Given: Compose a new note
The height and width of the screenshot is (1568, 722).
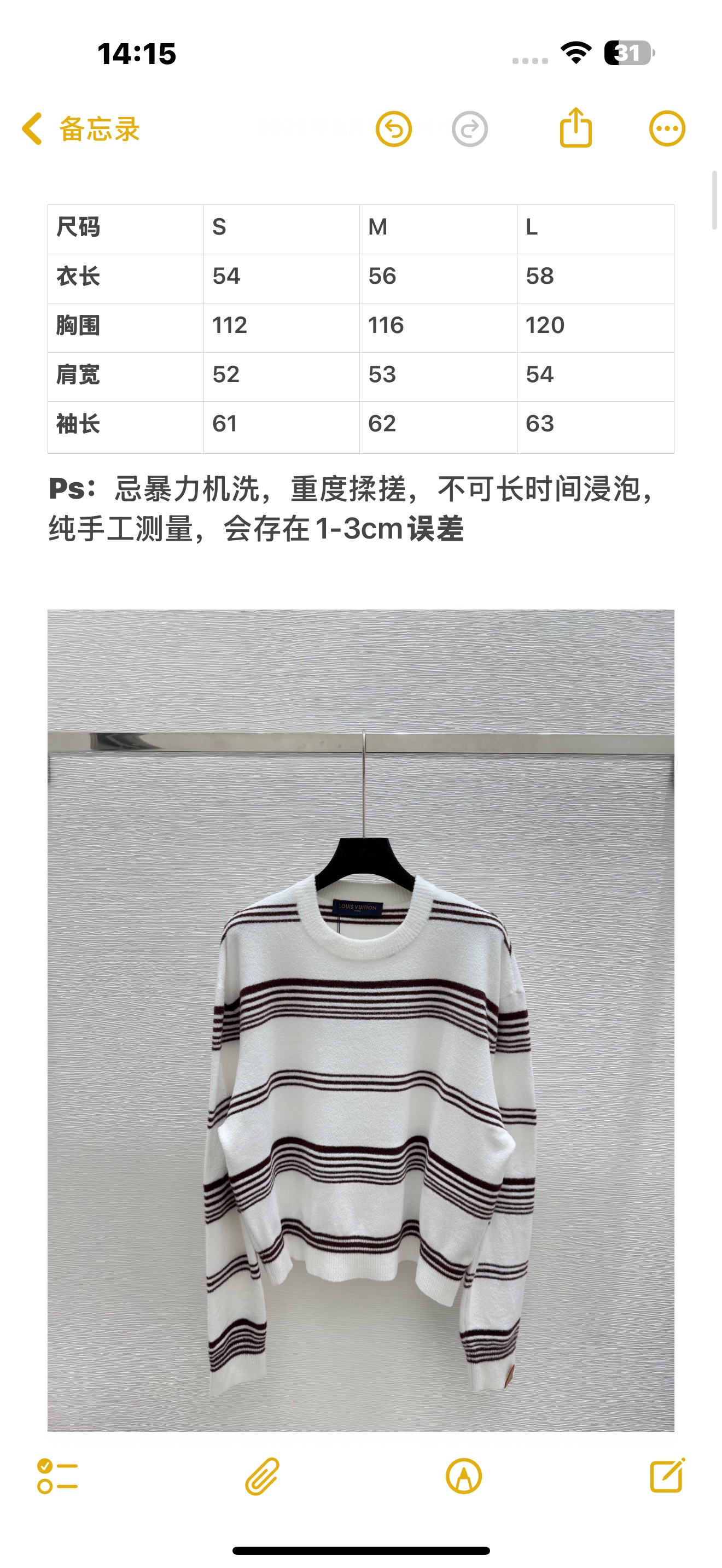Looking at the screenshot, I should pos(667,1475).
